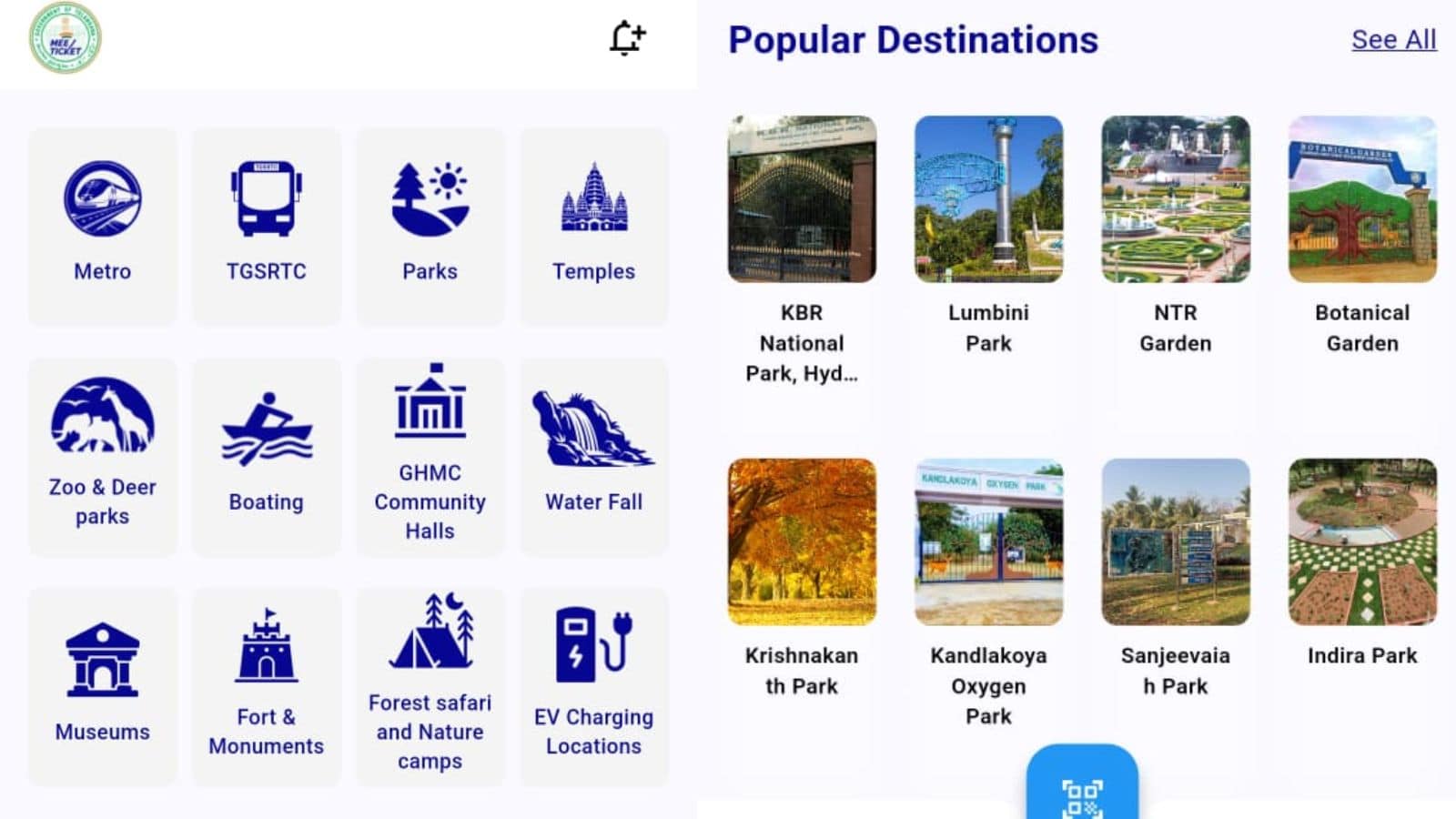Open Museums category

(103, 685)
